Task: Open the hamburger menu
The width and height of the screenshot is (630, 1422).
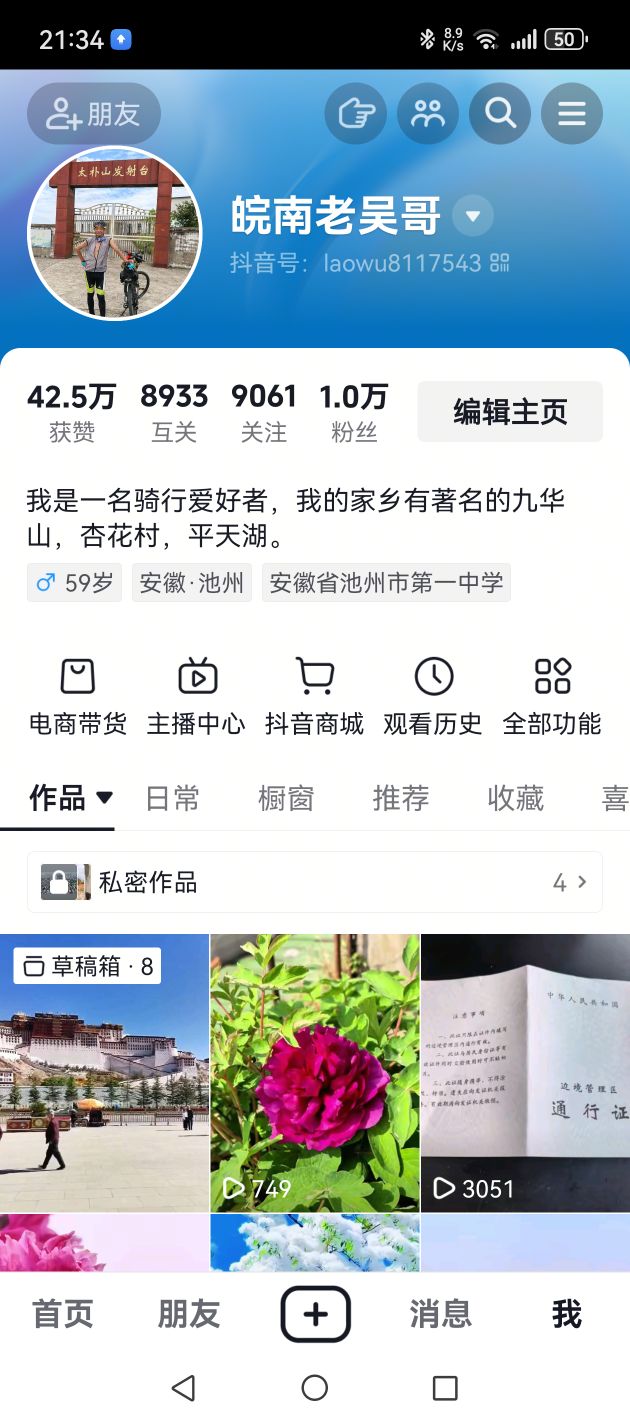Action: 572,114
